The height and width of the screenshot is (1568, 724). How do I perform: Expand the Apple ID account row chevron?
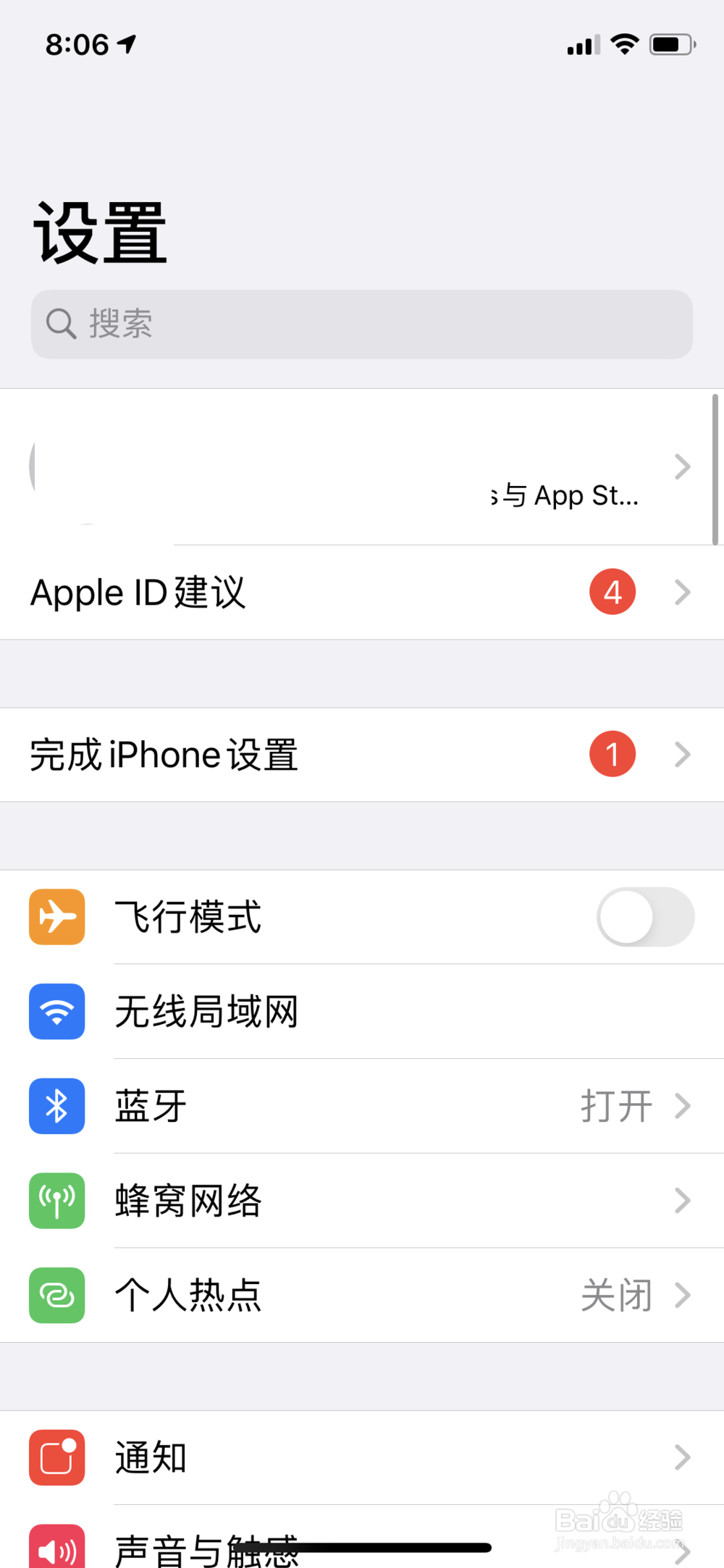pos(681,466)
